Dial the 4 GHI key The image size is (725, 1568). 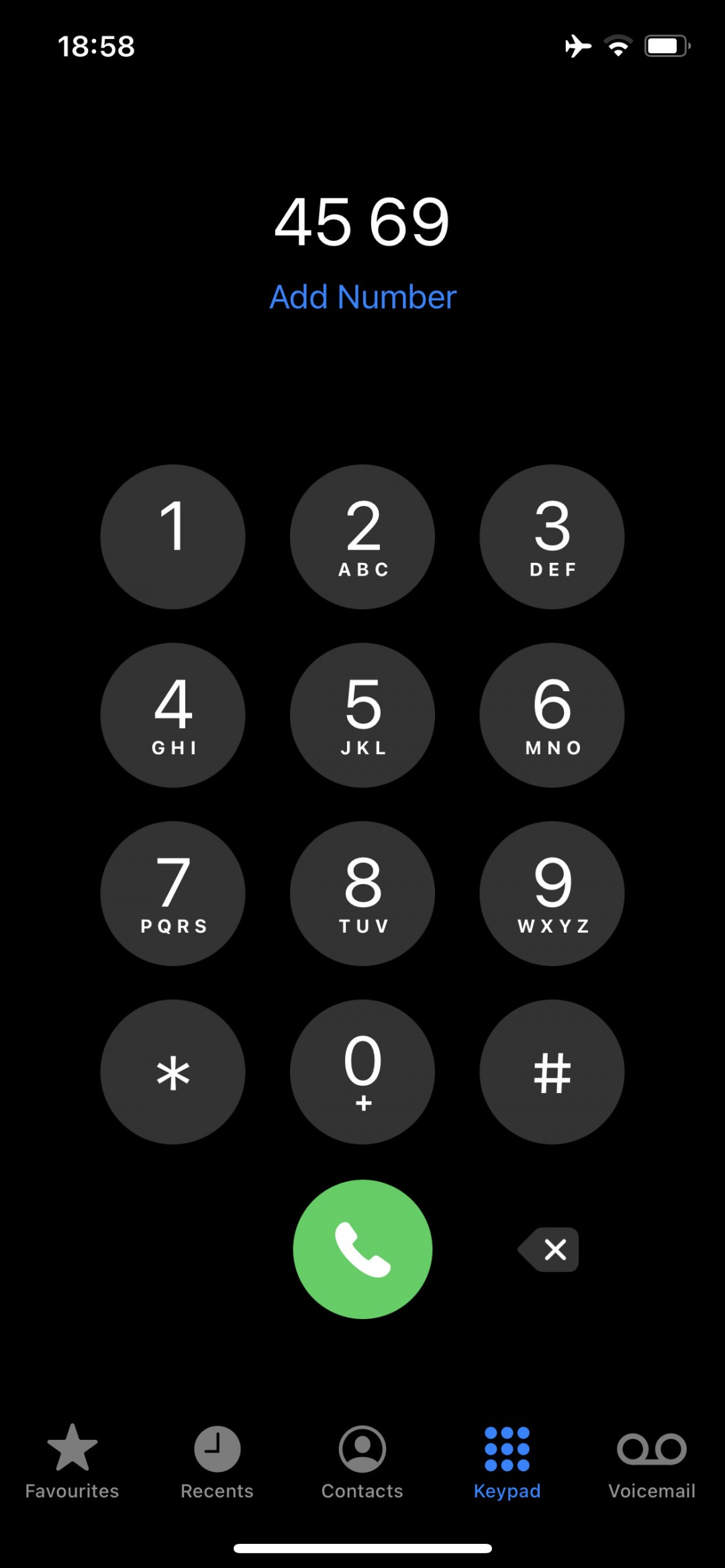(173, 715)
